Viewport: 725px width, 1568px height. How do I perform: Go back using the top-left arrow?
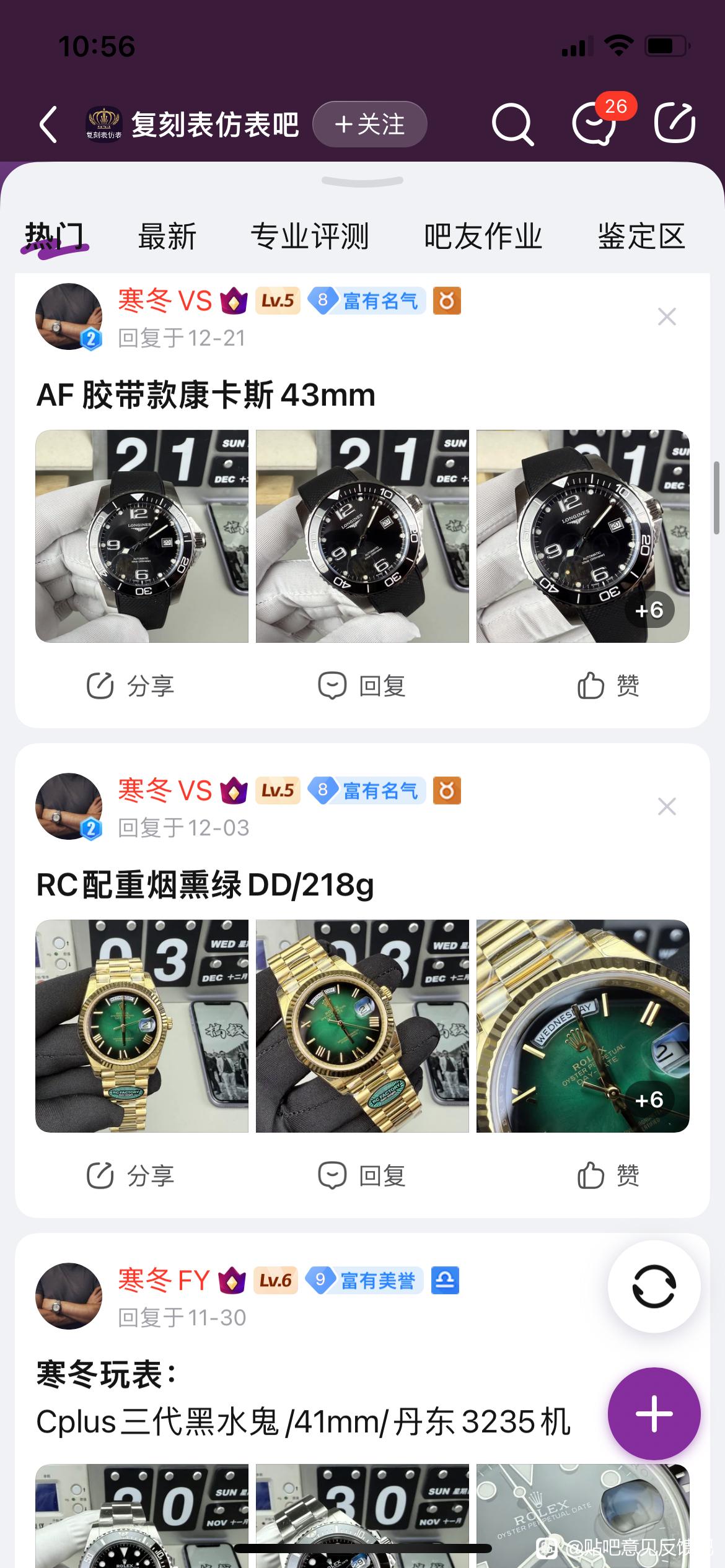[x=49, y=124]
